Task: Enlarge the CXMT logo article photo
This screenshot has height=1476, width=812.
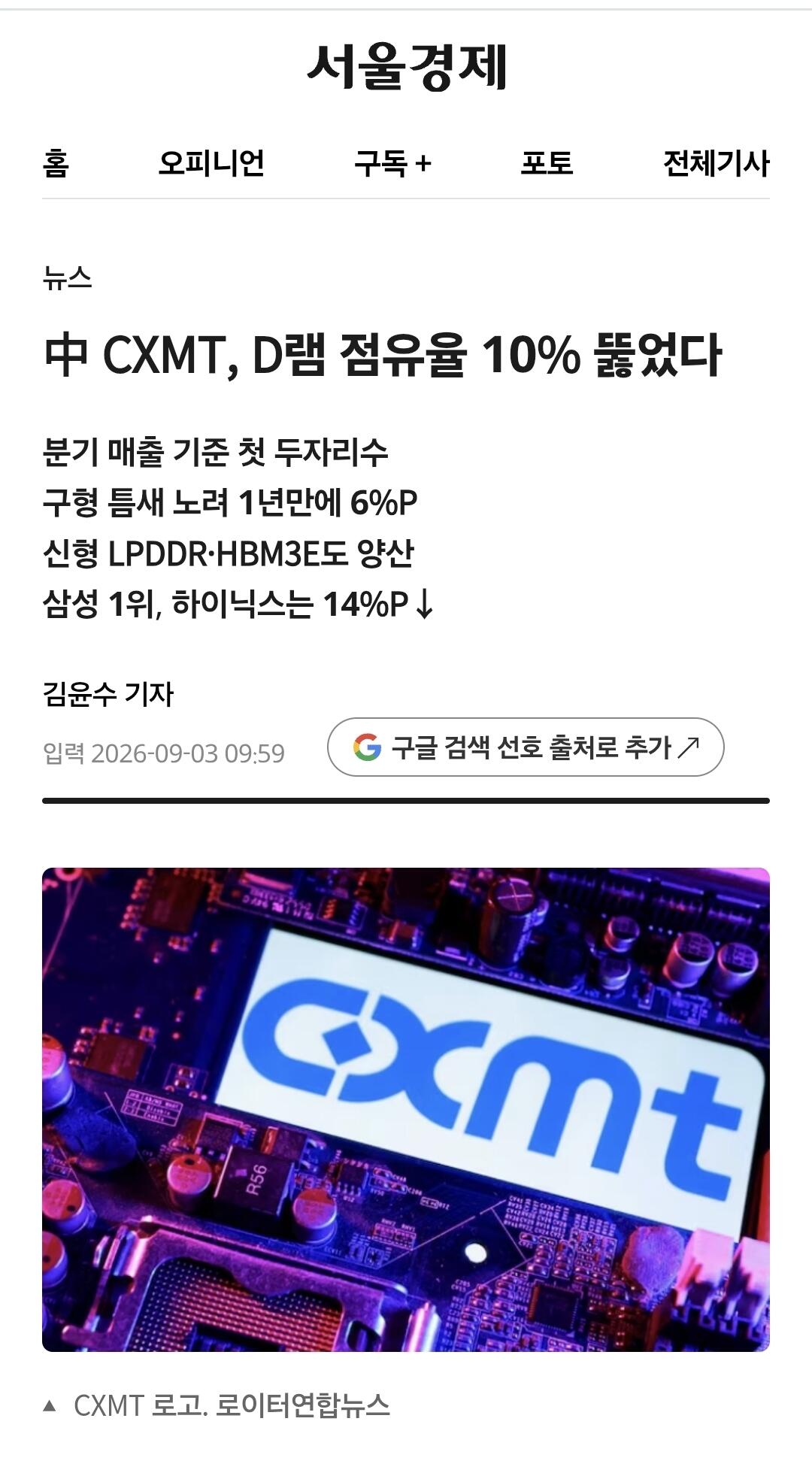Action: pos(406,1110)
